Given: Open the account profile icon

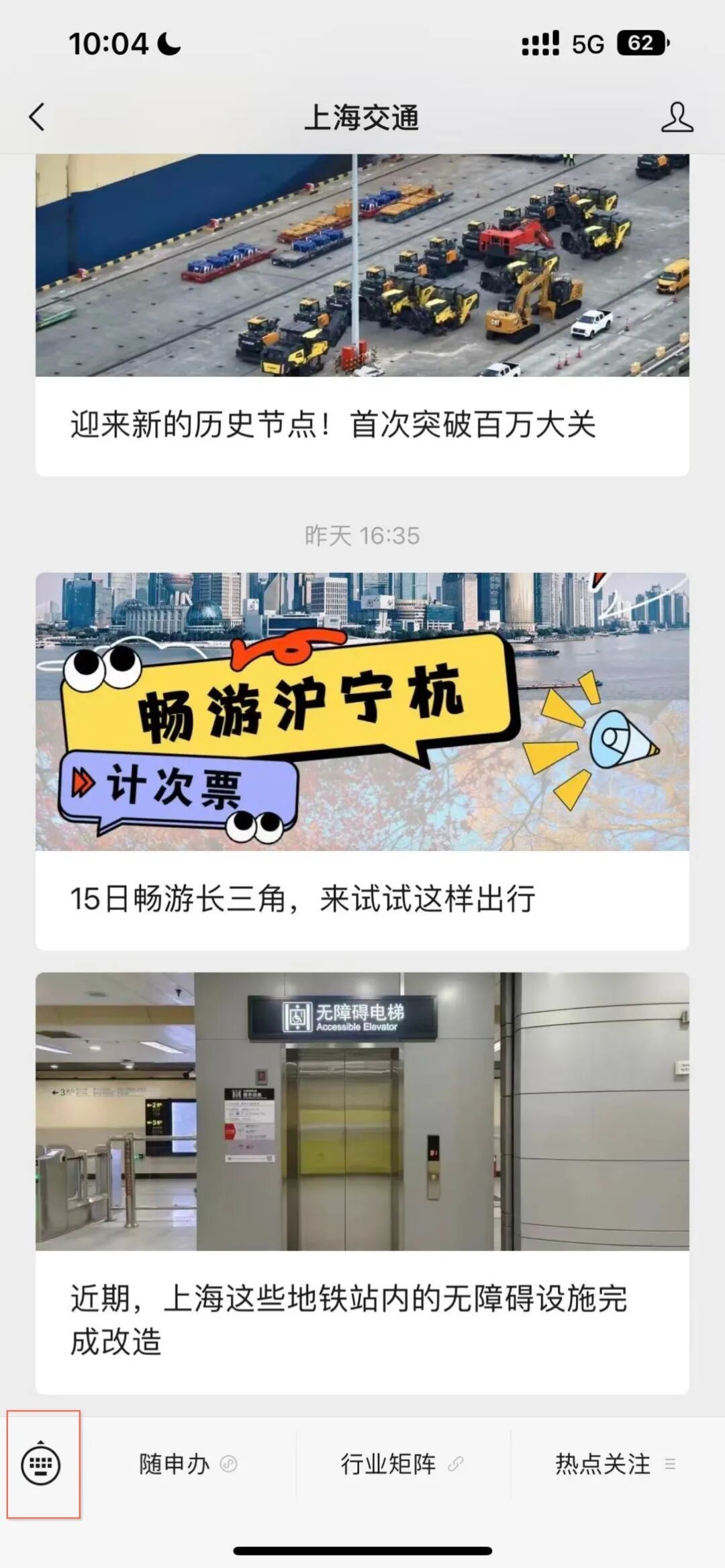Looking at the screenshot, I should (676, 118).
